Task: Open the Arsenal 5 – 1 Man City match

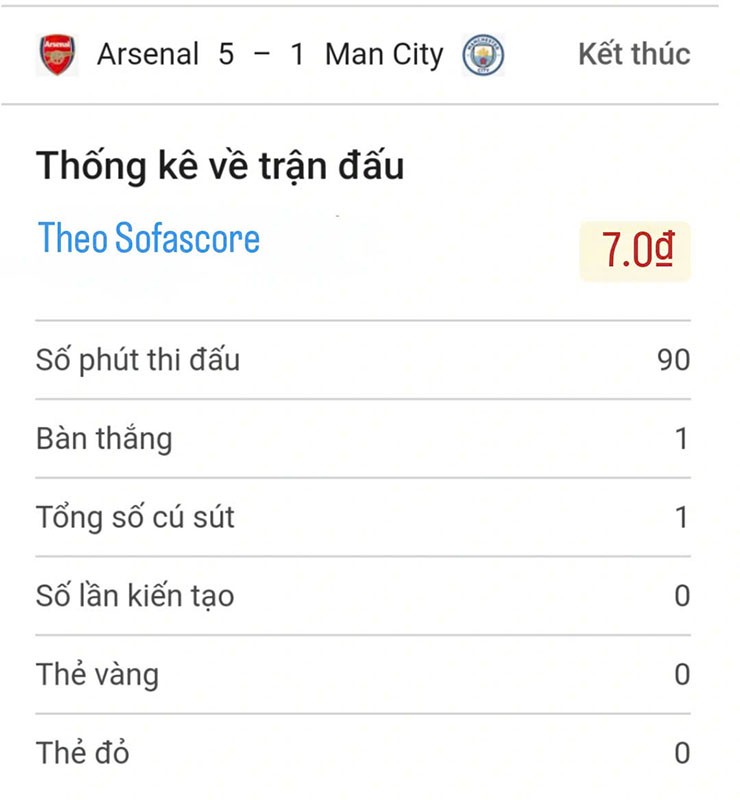Action: tap(270, 54)
